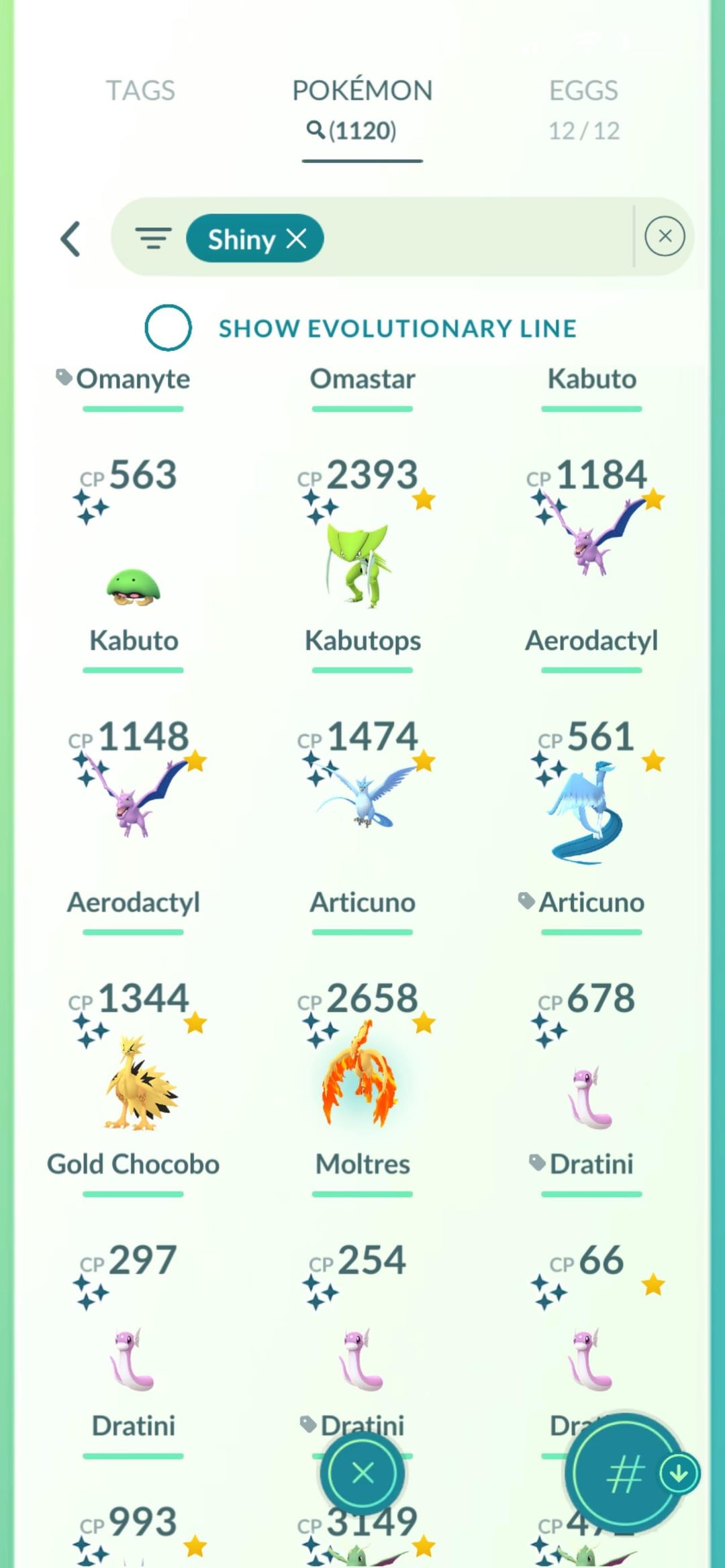Change the sort order with the # button
This screenshot has width=725, height=1568.
[625, 1474]
